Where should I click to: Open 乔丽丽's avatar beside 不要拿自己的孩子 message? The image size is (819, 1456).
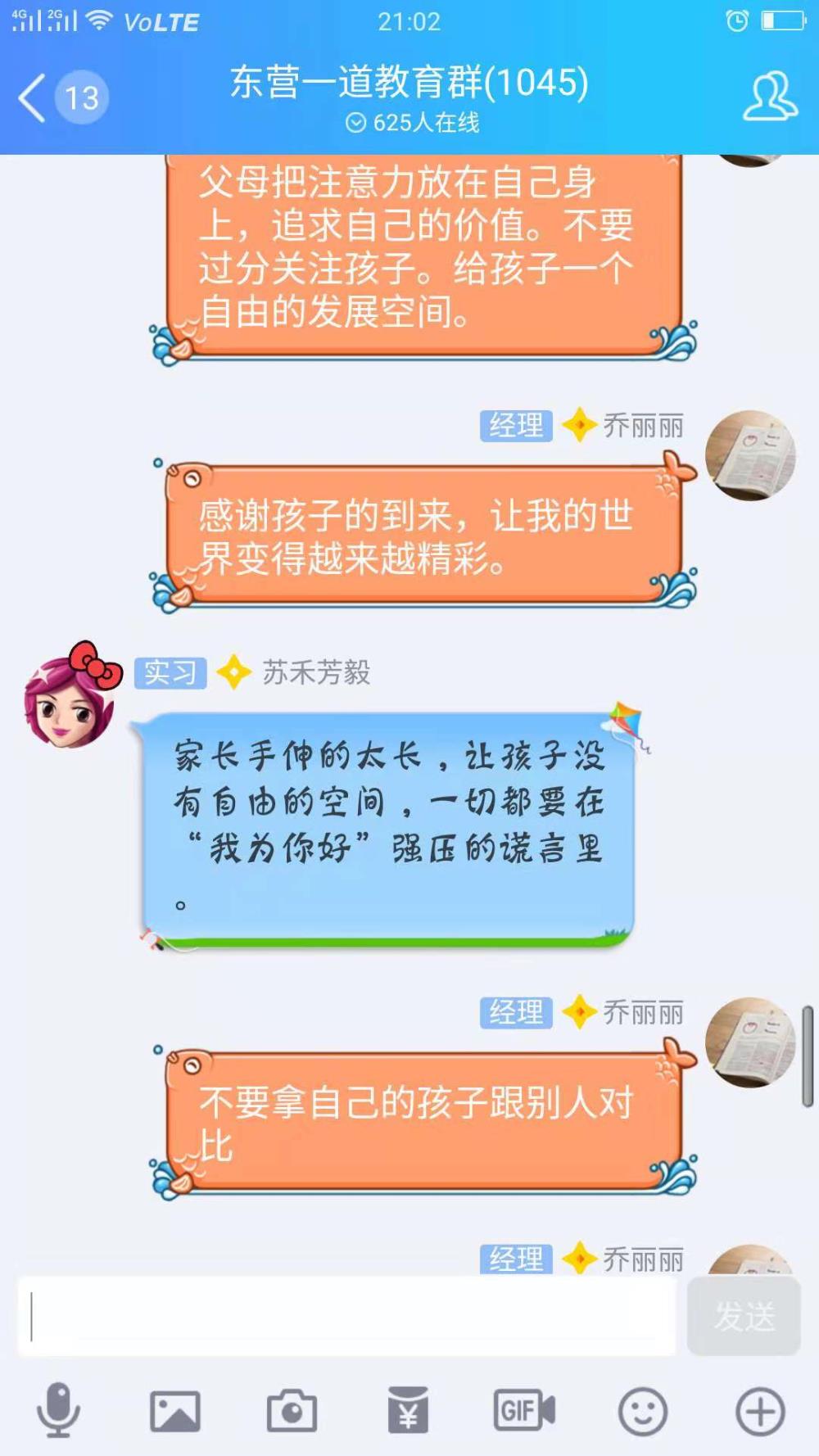click(x=750, y=1042)
